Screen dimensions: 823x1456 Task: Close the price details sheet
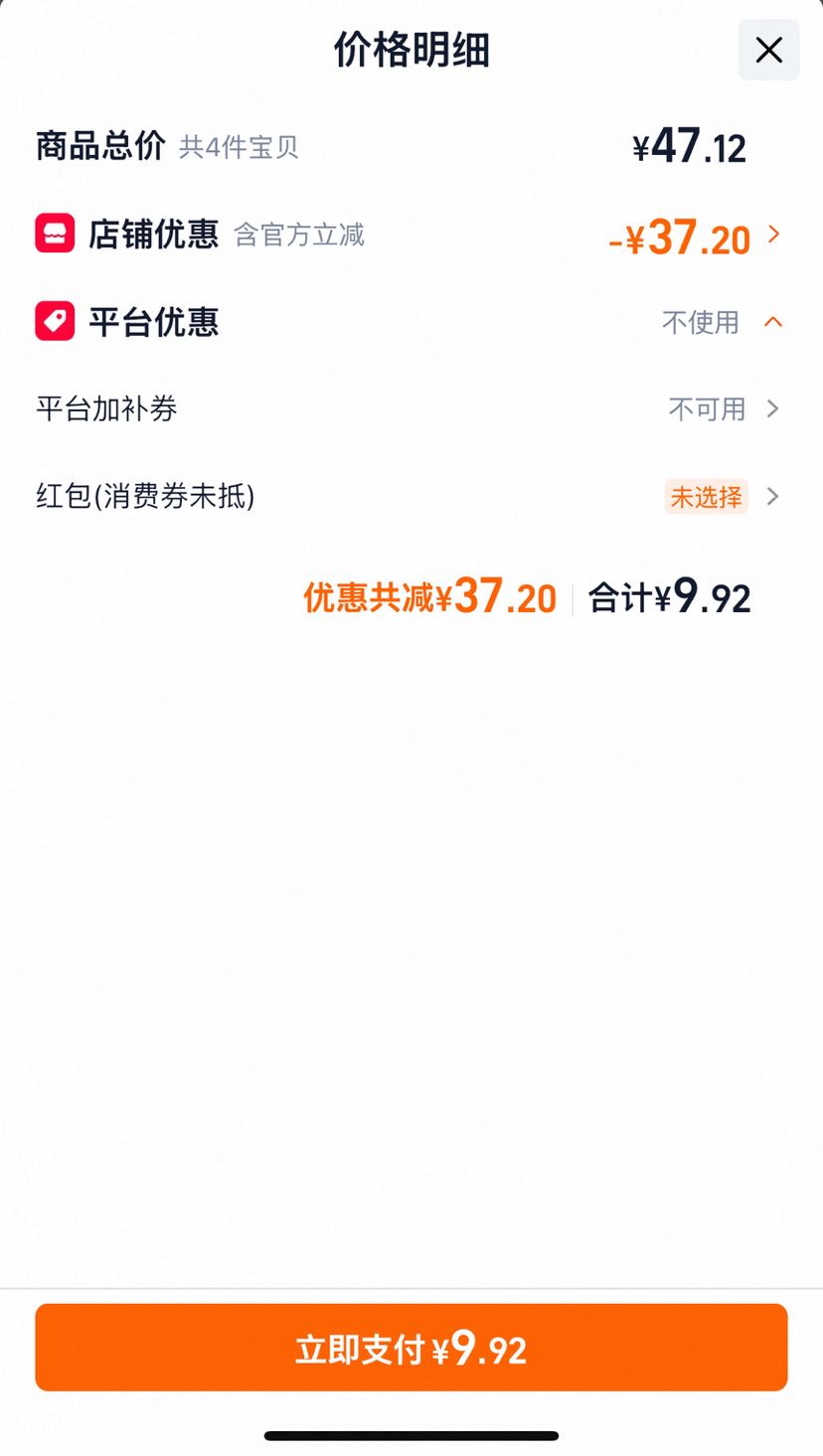[768, 50]
